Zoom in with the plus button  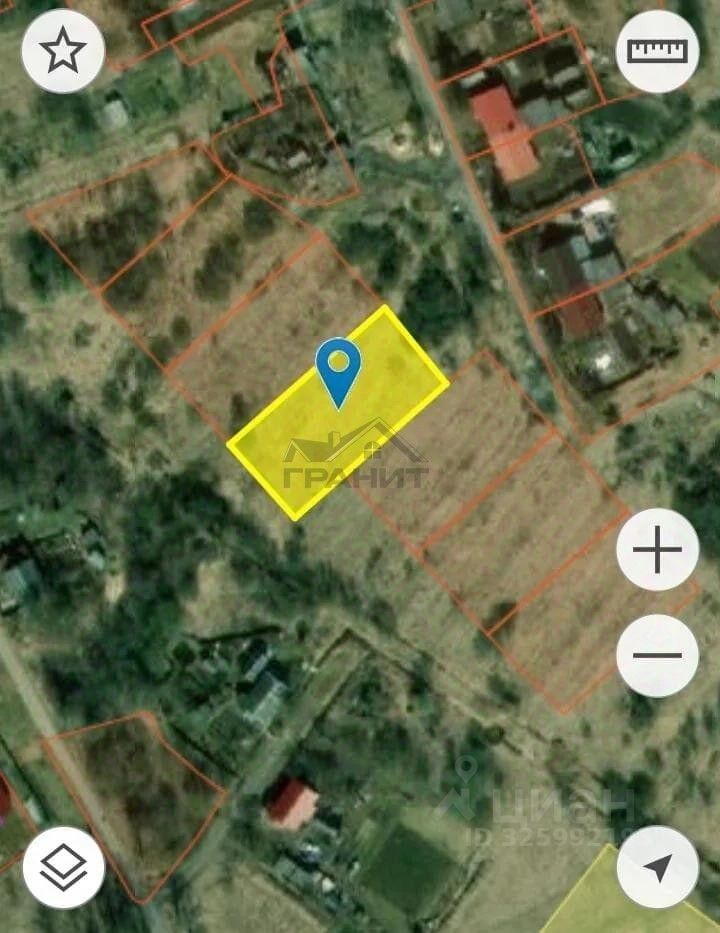657,549
